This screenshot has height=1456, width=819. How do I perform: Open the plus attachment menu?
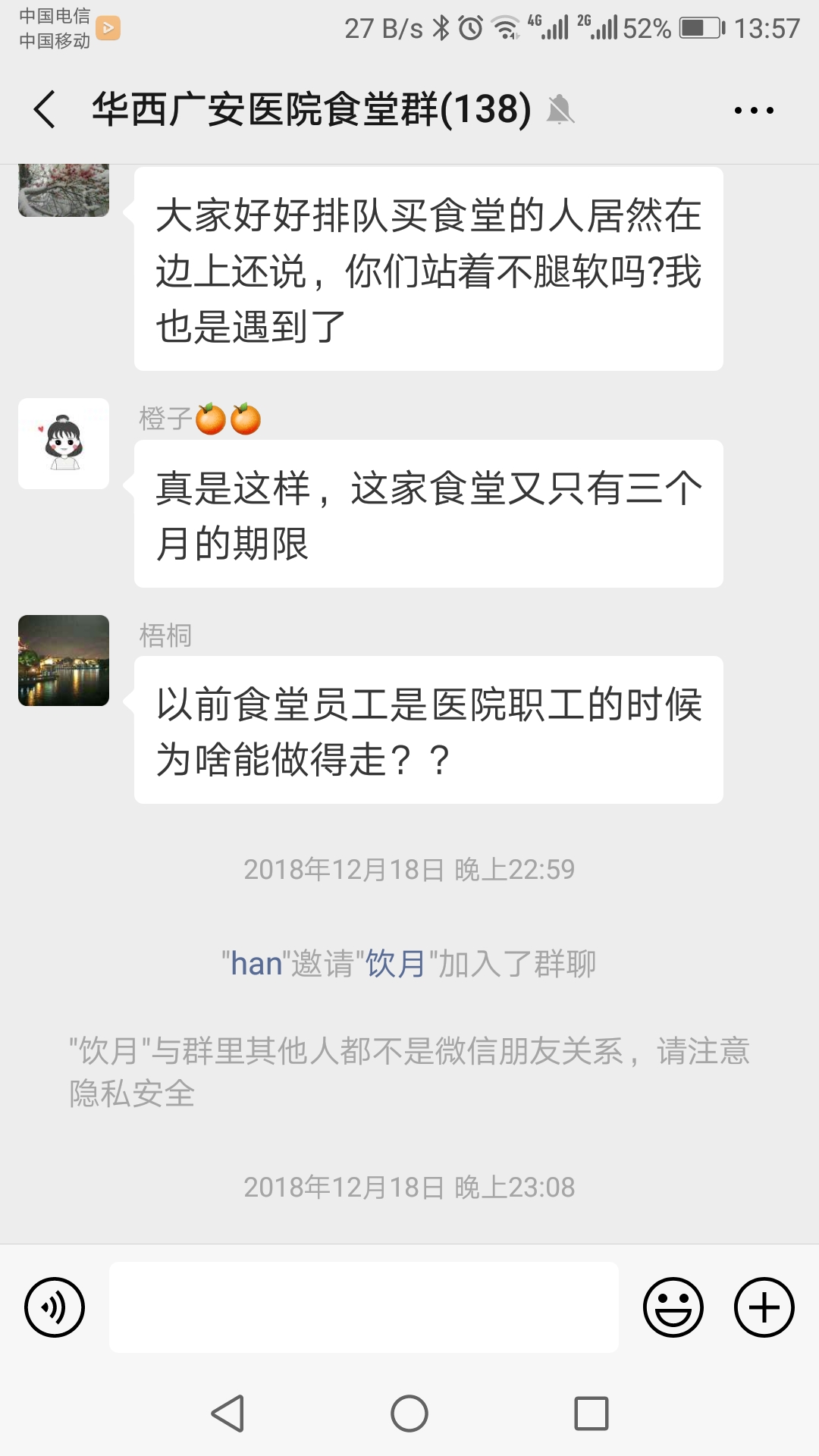[764, 1307]
